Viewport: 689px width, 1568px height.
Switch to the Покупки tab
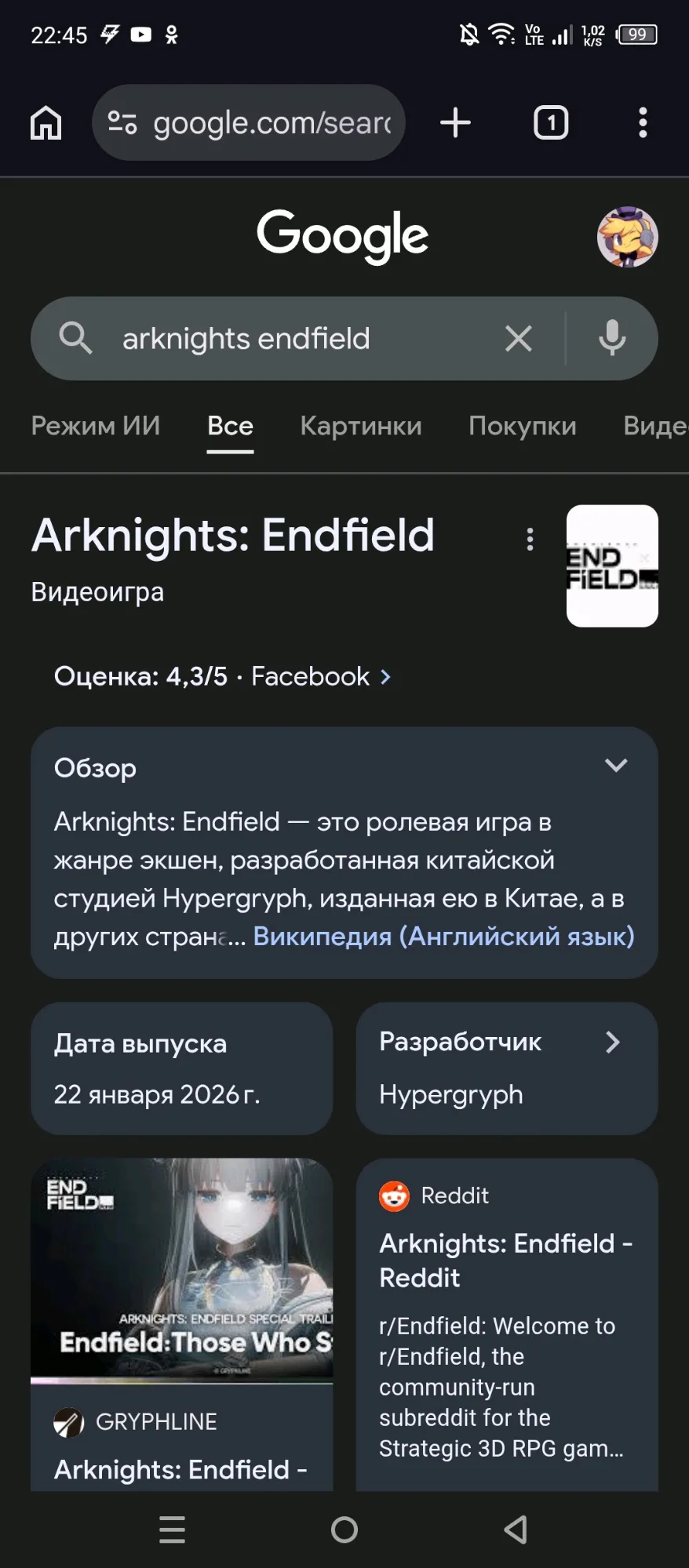click(x=522, y=426)
